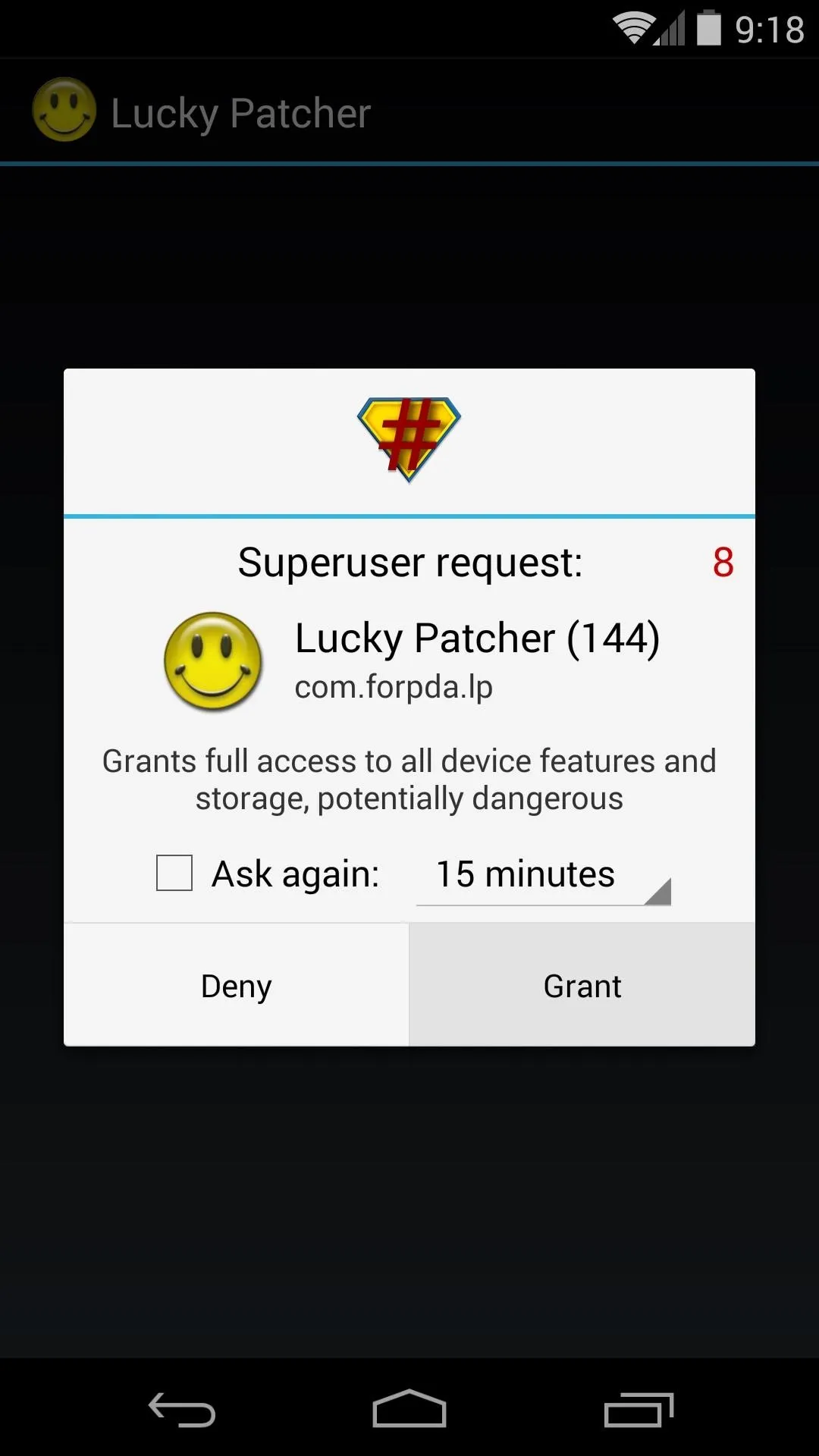
Task: Open the recent apps view
Action: point(639,1410)
